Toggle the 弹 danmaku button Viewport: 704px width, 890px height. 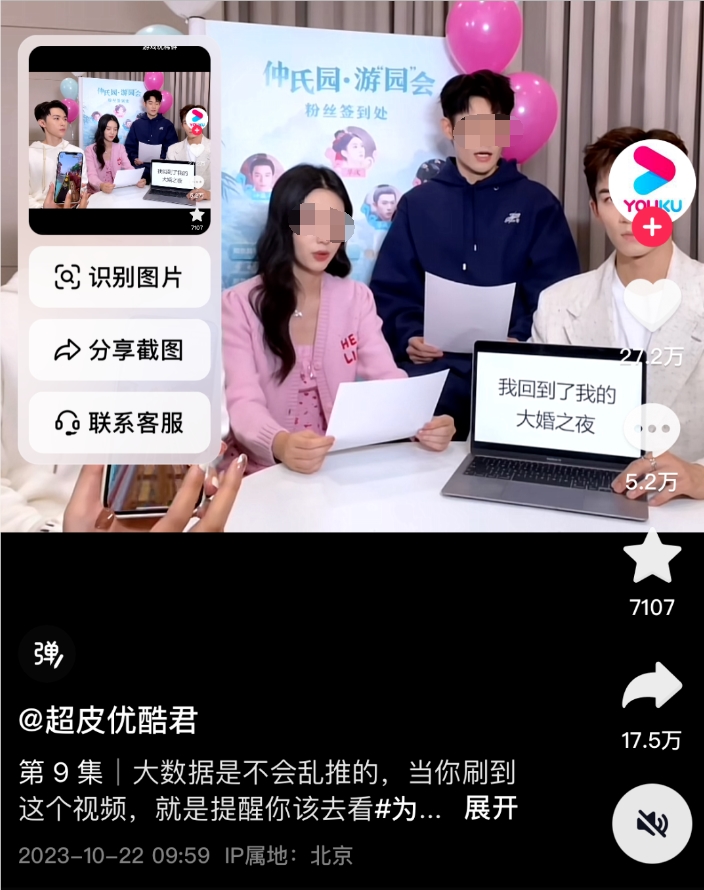click(47, 655)
